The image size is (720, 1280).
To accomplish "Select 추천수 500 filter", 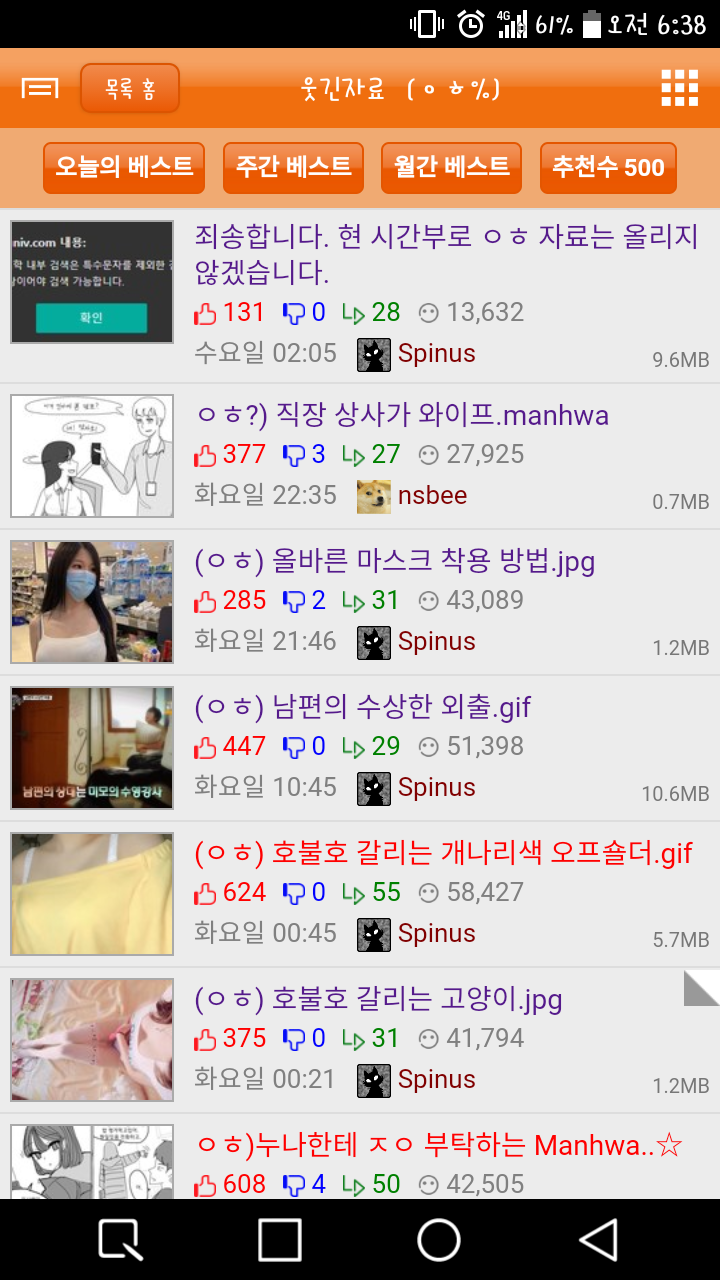I will [608, 167].
